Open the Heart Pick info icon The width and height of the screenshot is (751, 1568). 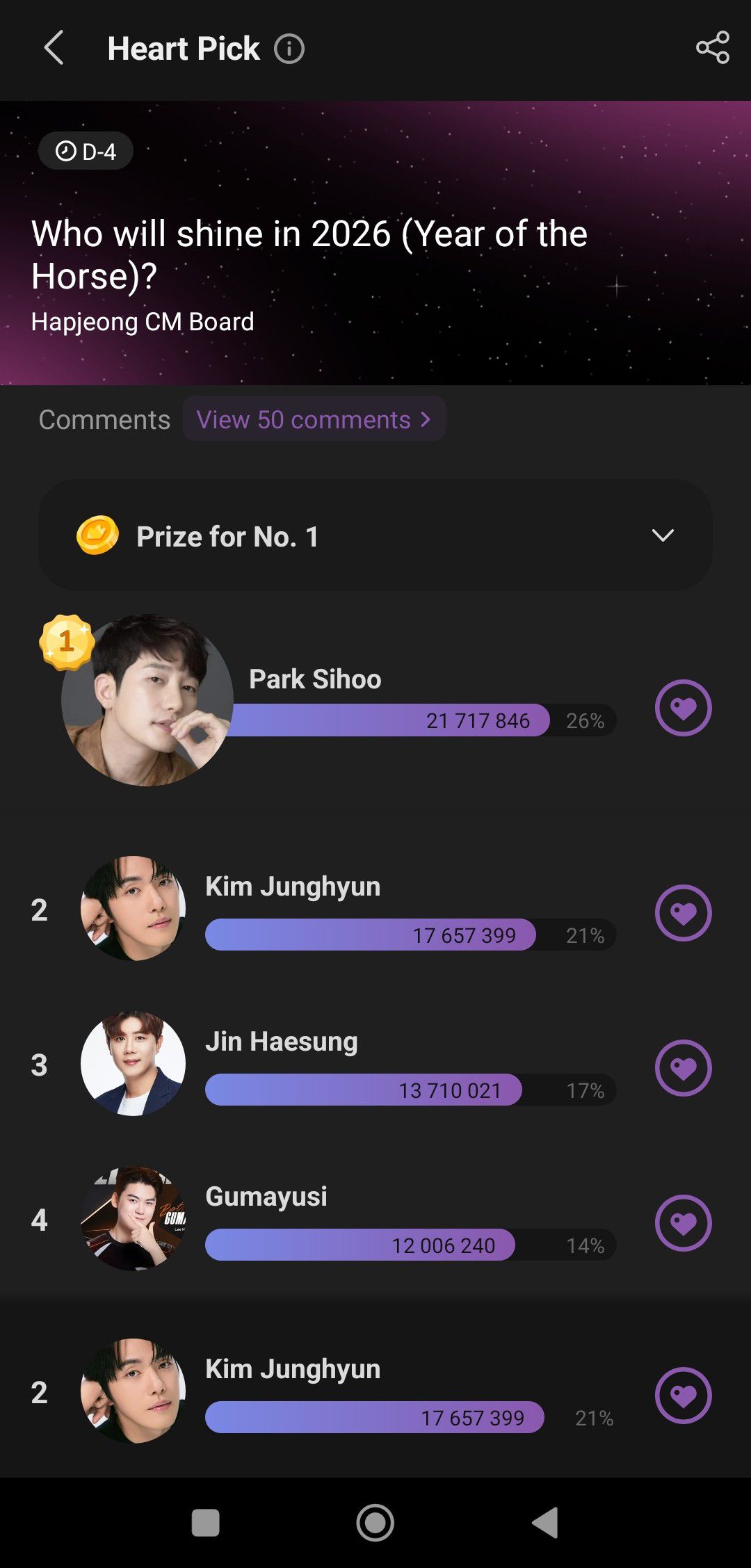click(289, 49)
